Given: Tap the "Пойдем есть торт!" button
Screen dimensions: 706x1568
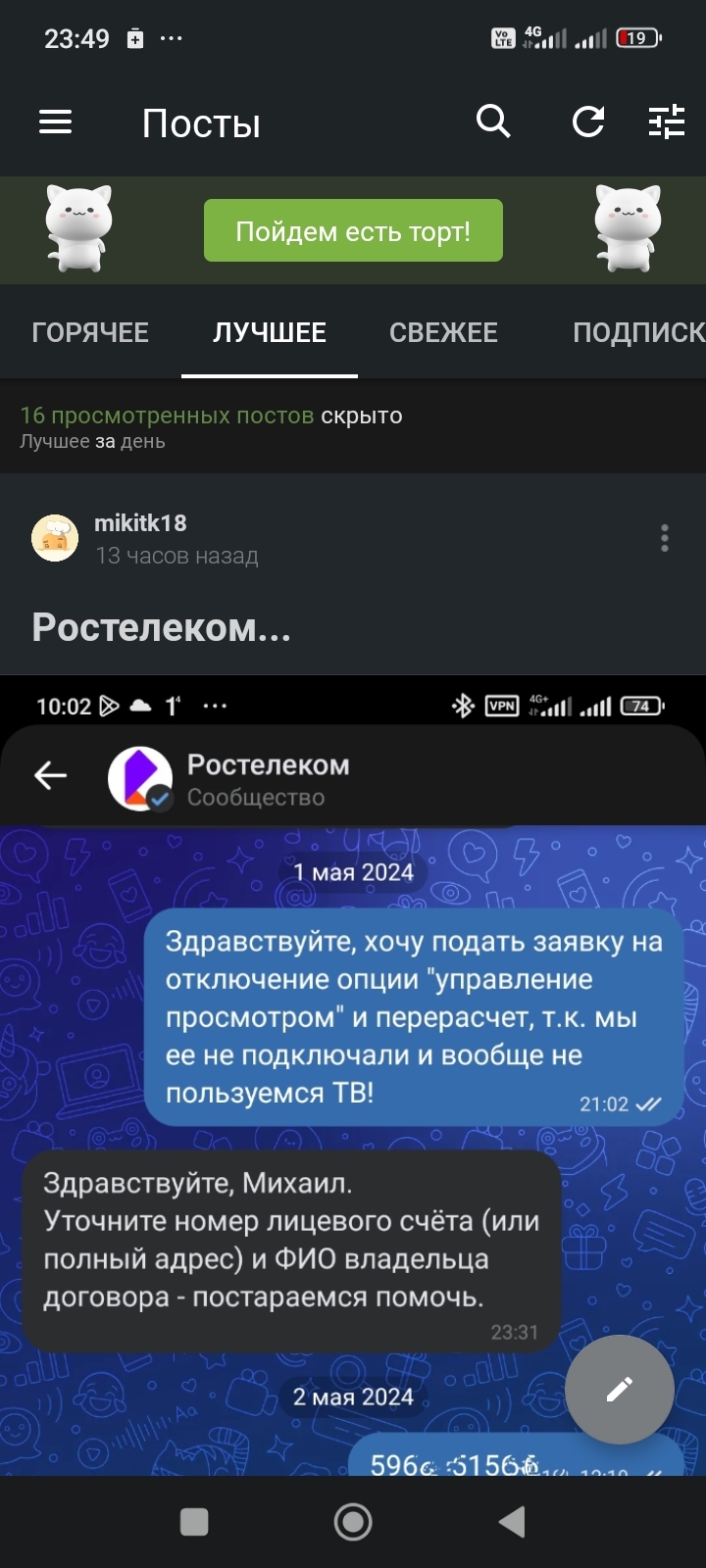Looking at the screenshot, I should pos(353,231).
